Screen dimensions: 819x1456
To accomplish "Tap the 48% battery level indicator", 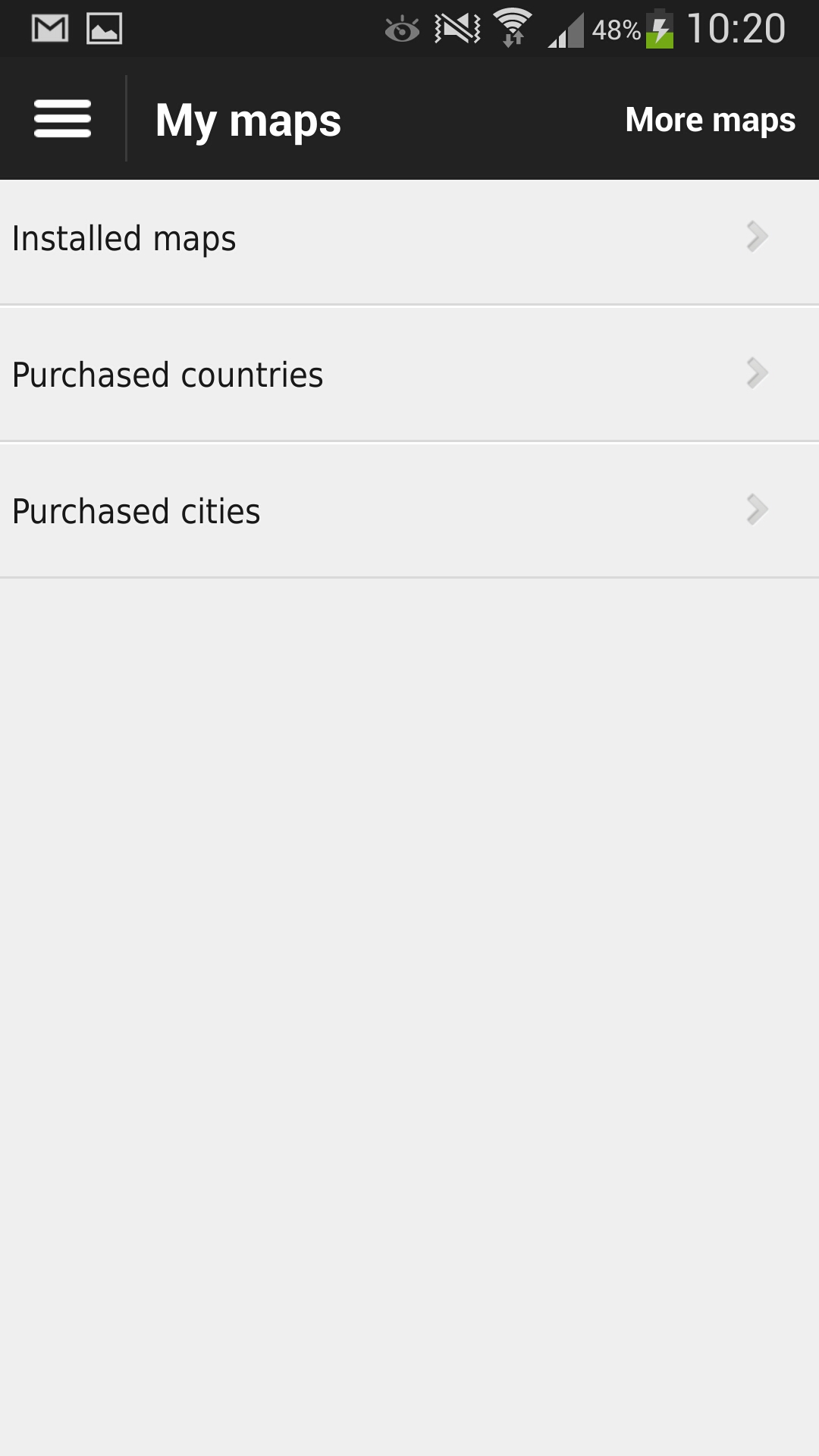I will tap(616, 28).
